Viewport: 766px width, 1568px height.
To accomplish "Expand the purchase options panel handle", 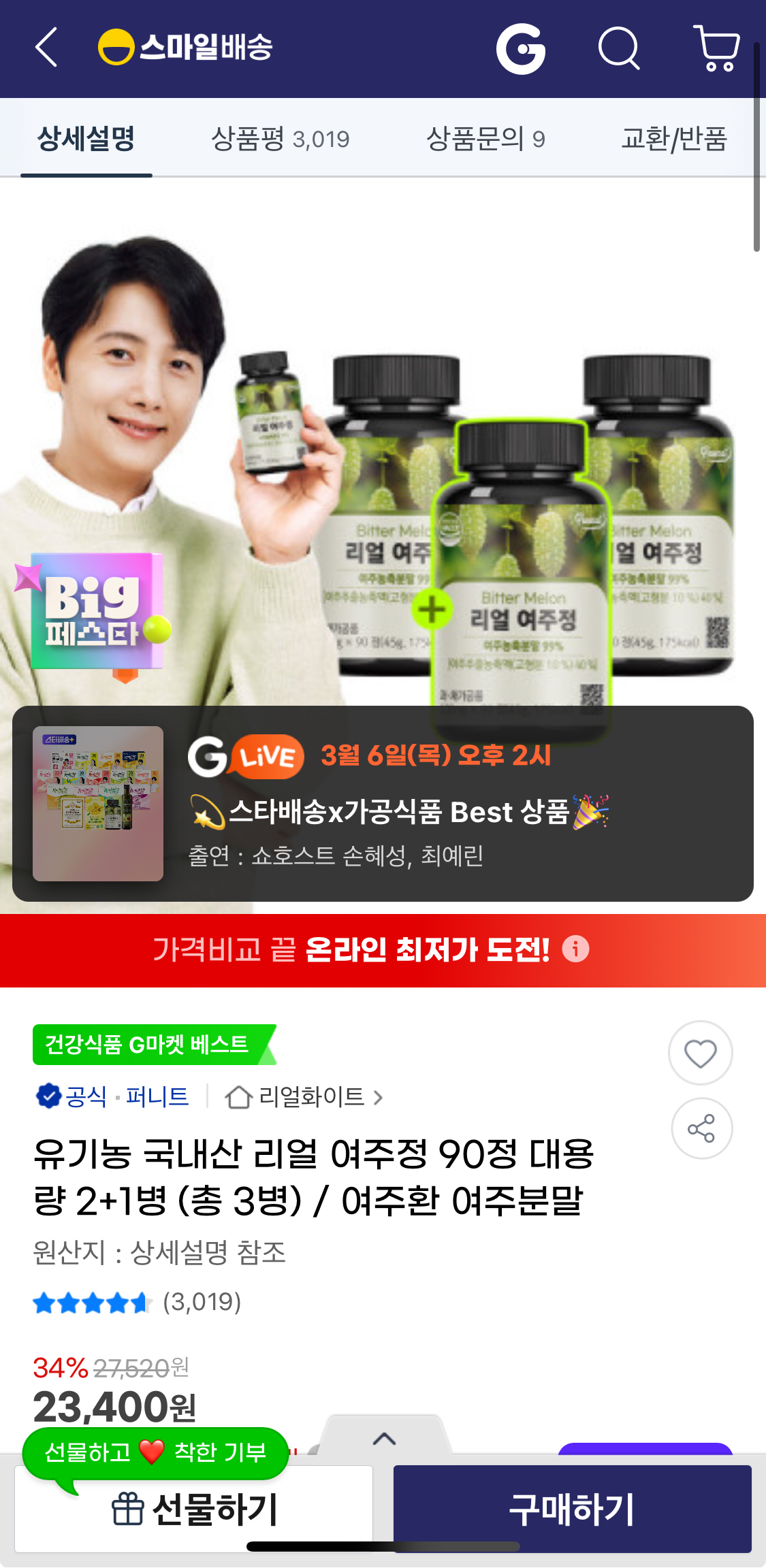I will coord(384,1437).
